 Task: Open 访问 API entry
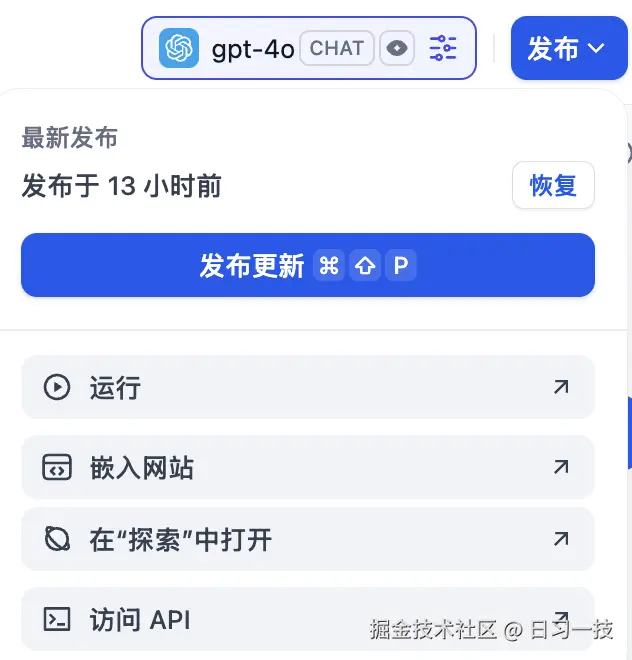(308, 620)
